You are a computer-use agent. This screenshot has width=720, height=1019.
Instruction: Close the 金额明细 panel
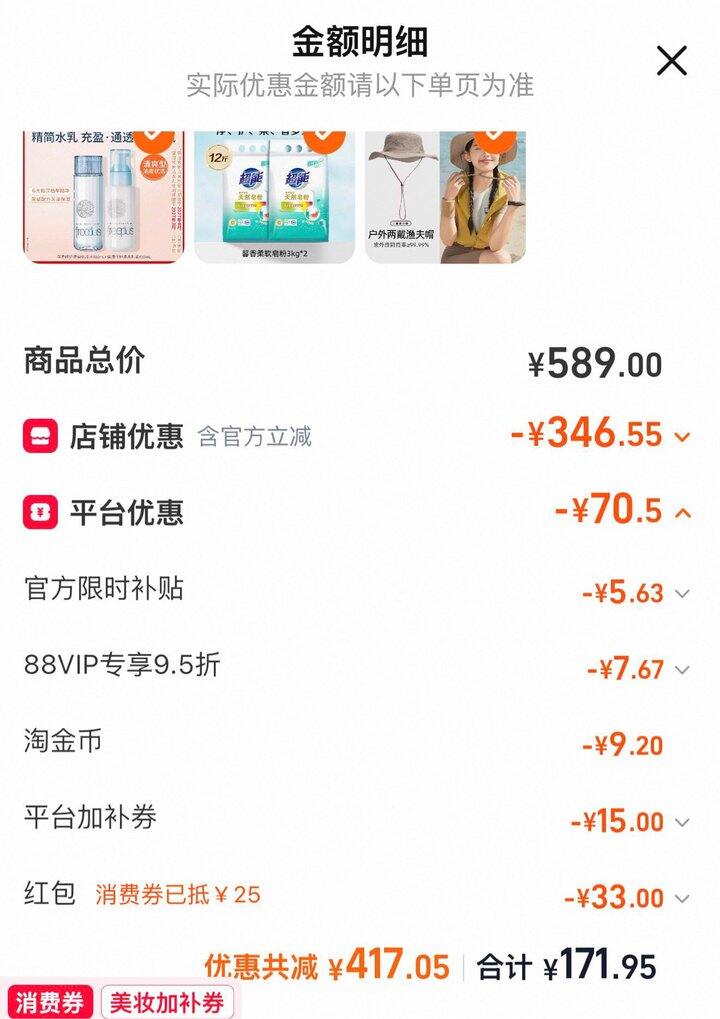[671, 60]
